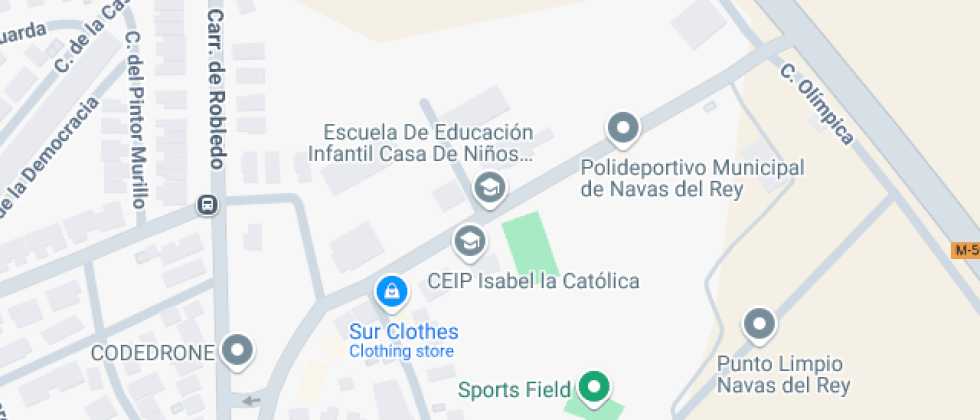Tap the CEIP Isabel la Católica school pin
The height and width of the screenshot is (420, 980).
[x=468, y=240]
